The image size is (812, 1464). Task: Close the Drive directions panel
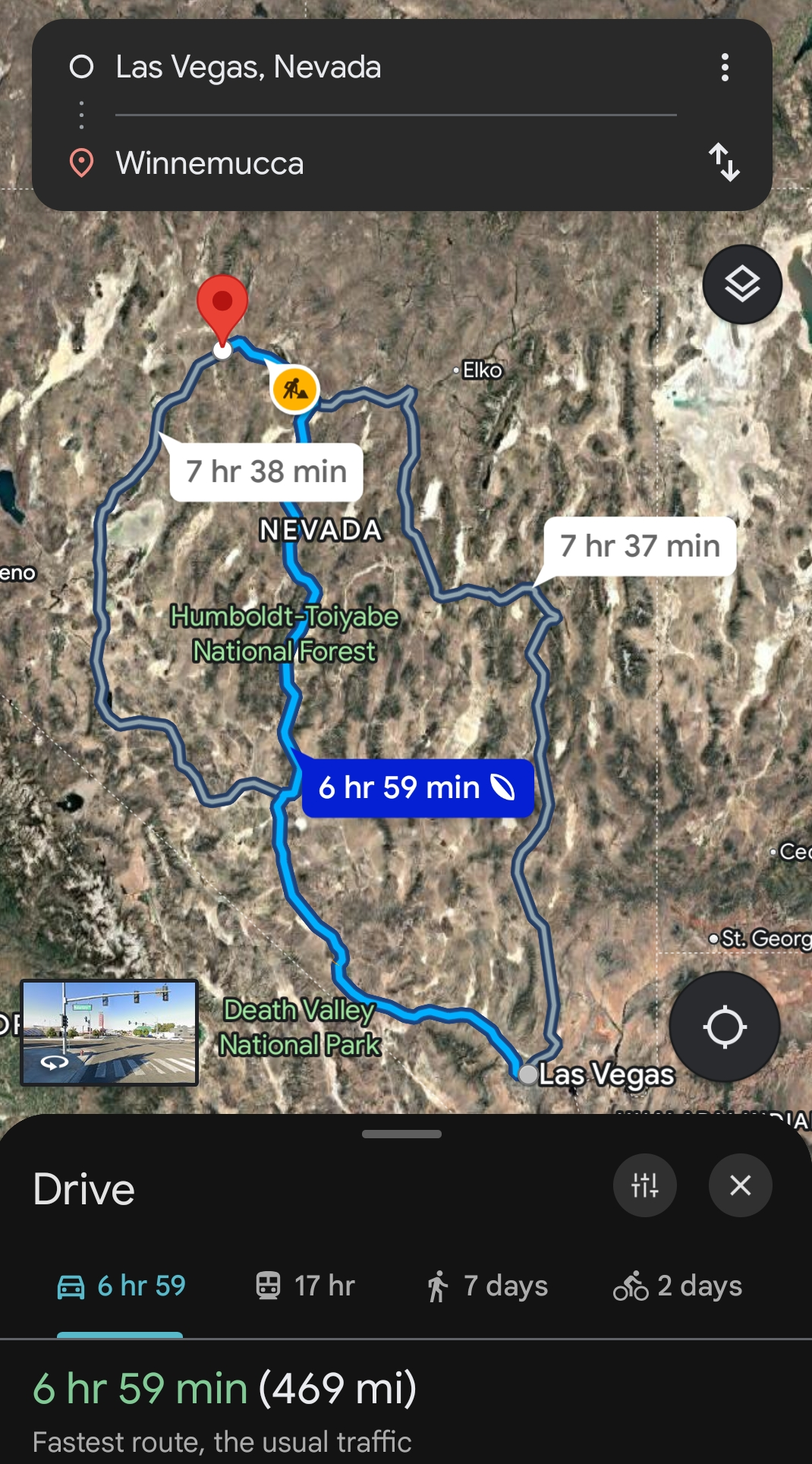coord(741,1185)
